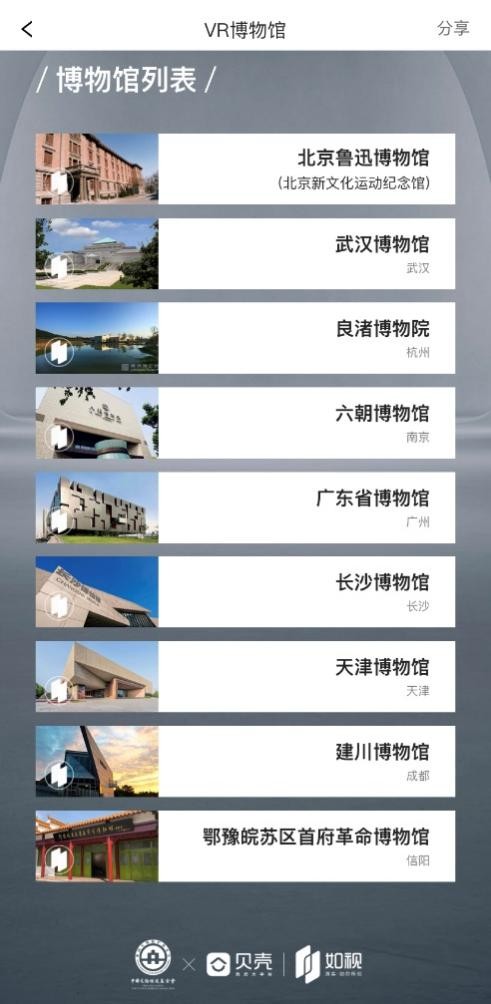Open 武汉博物馆 card

(245, 254)
